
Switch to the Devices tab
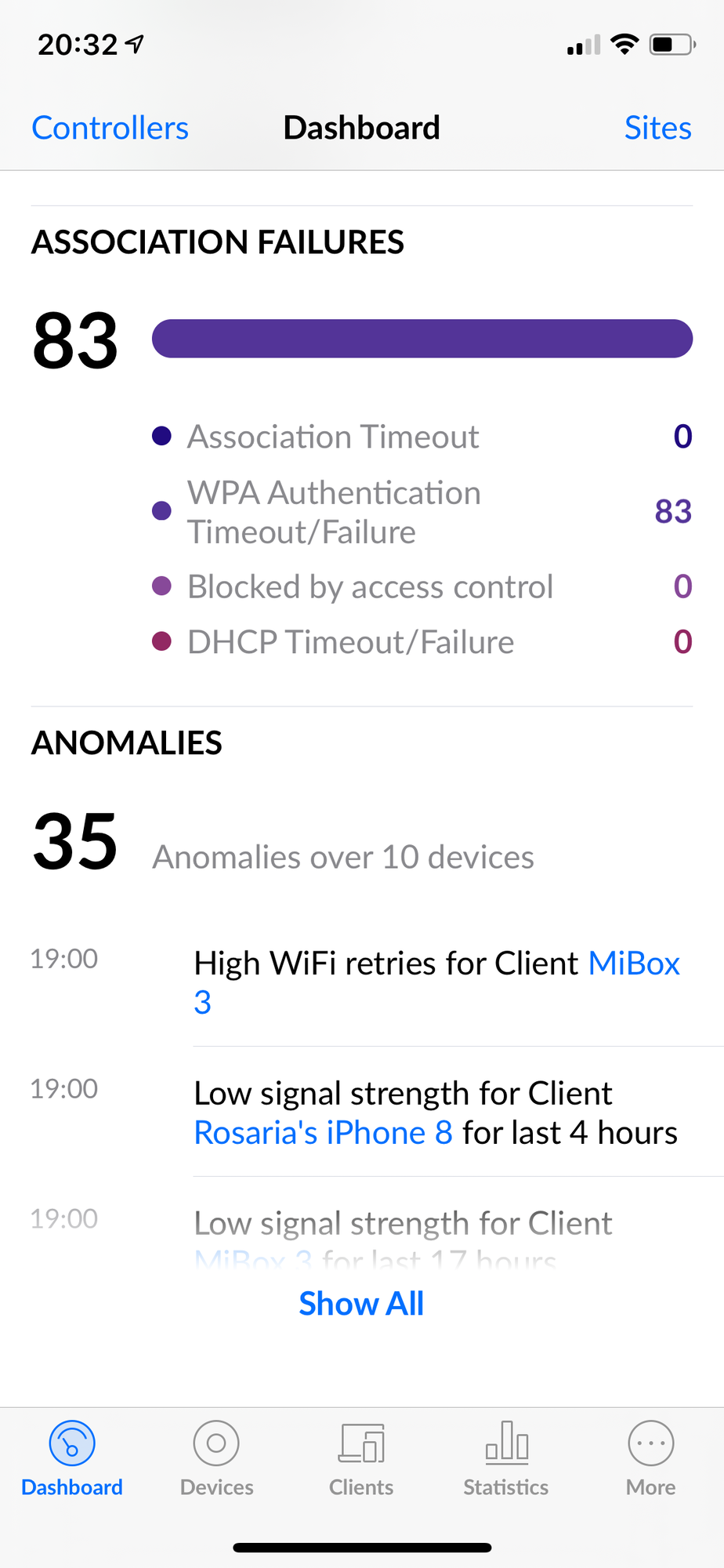coord(216,1458)
